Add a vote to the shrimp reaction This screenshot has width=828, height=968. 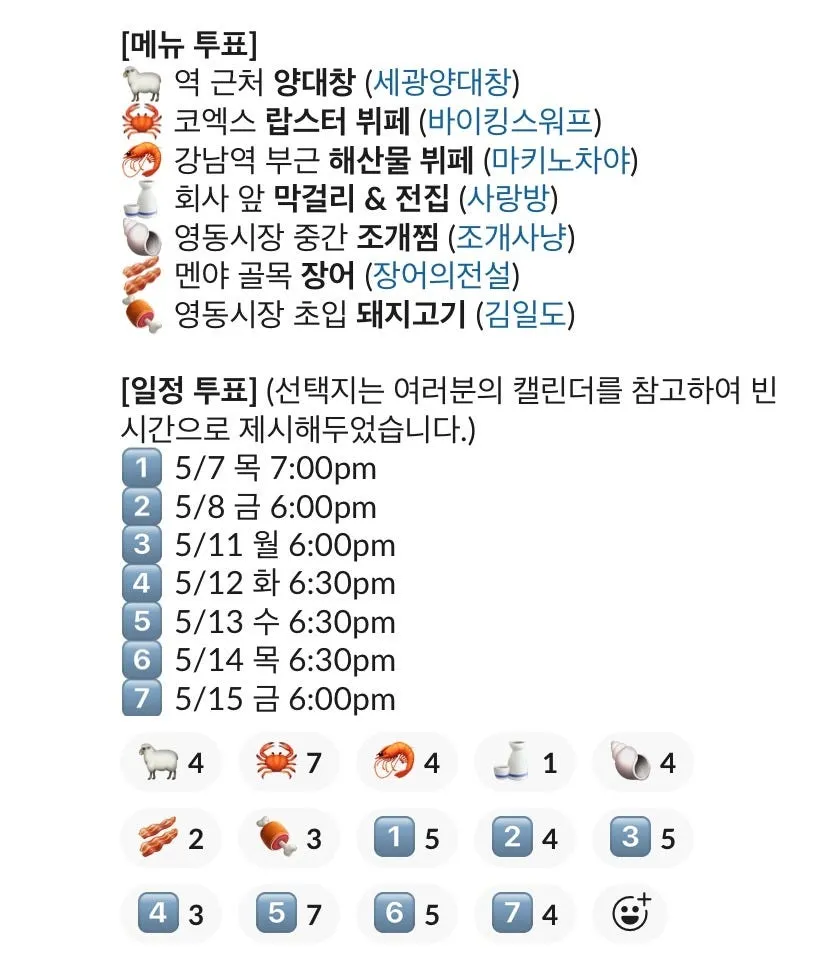pos(407,763)
